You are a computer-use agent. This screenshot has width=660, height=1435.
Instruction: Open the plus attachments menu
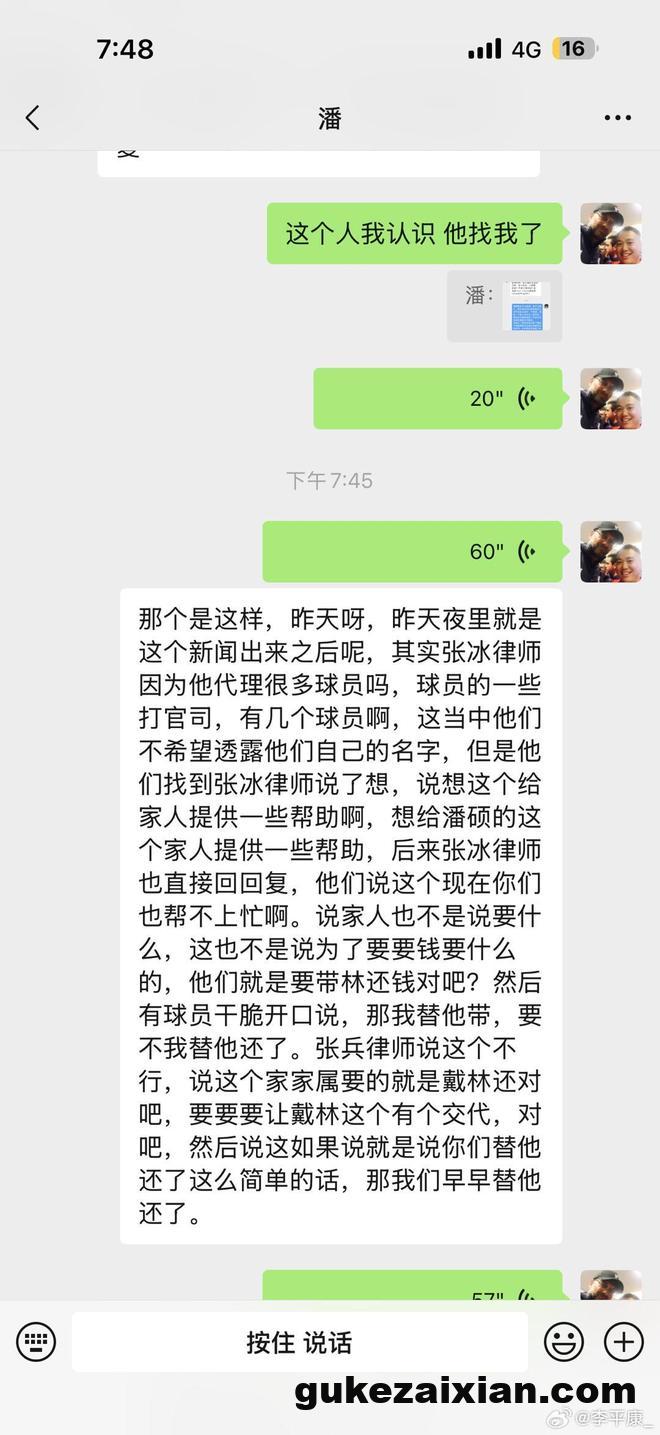tap(623, 1341)
